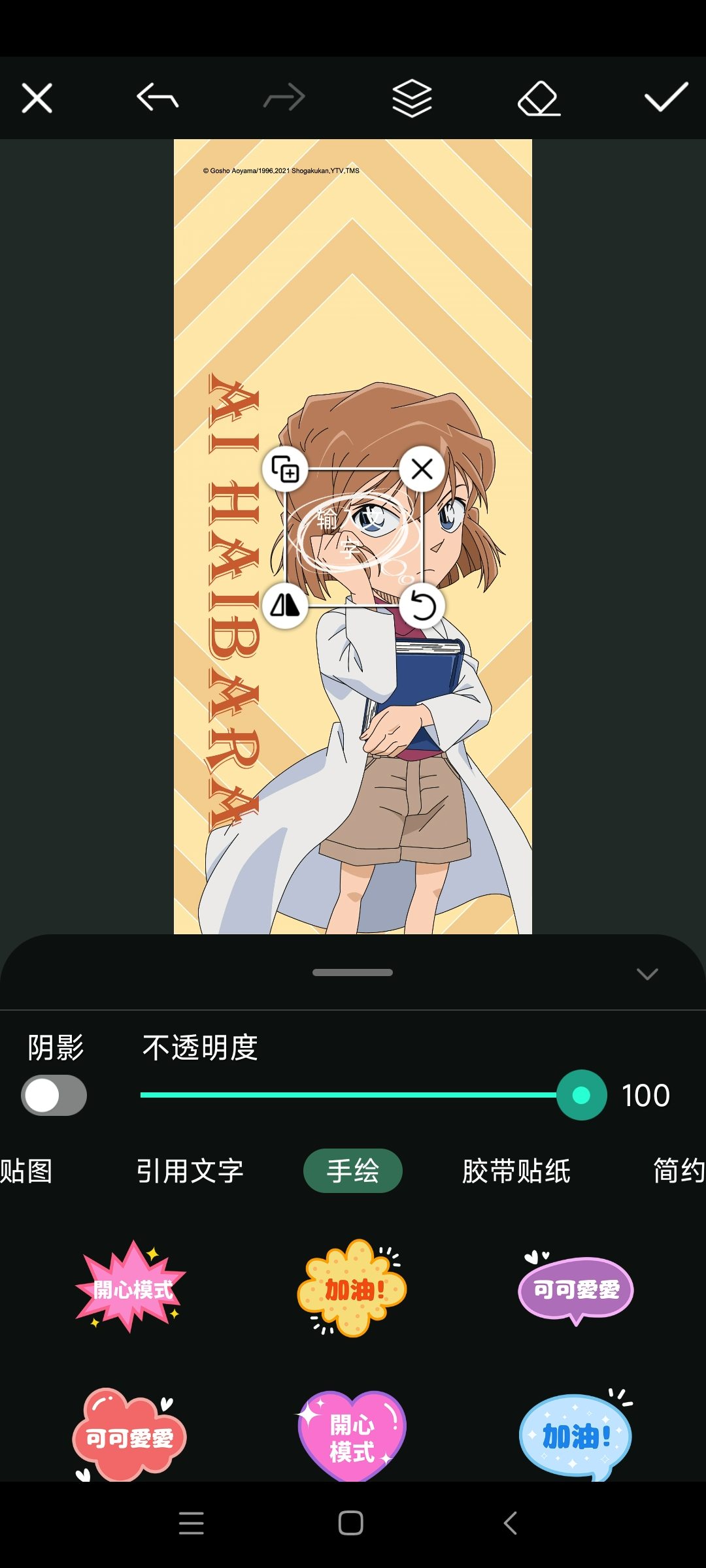Close the editor with the X icon
Image resolution: width=706 pixels, height=1568 pixels.
click(37, 98)
